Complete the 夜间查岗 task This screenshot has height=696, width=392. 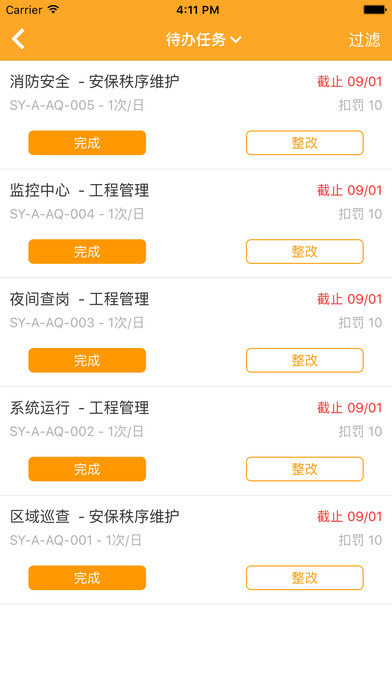click(x=87, y=360)
